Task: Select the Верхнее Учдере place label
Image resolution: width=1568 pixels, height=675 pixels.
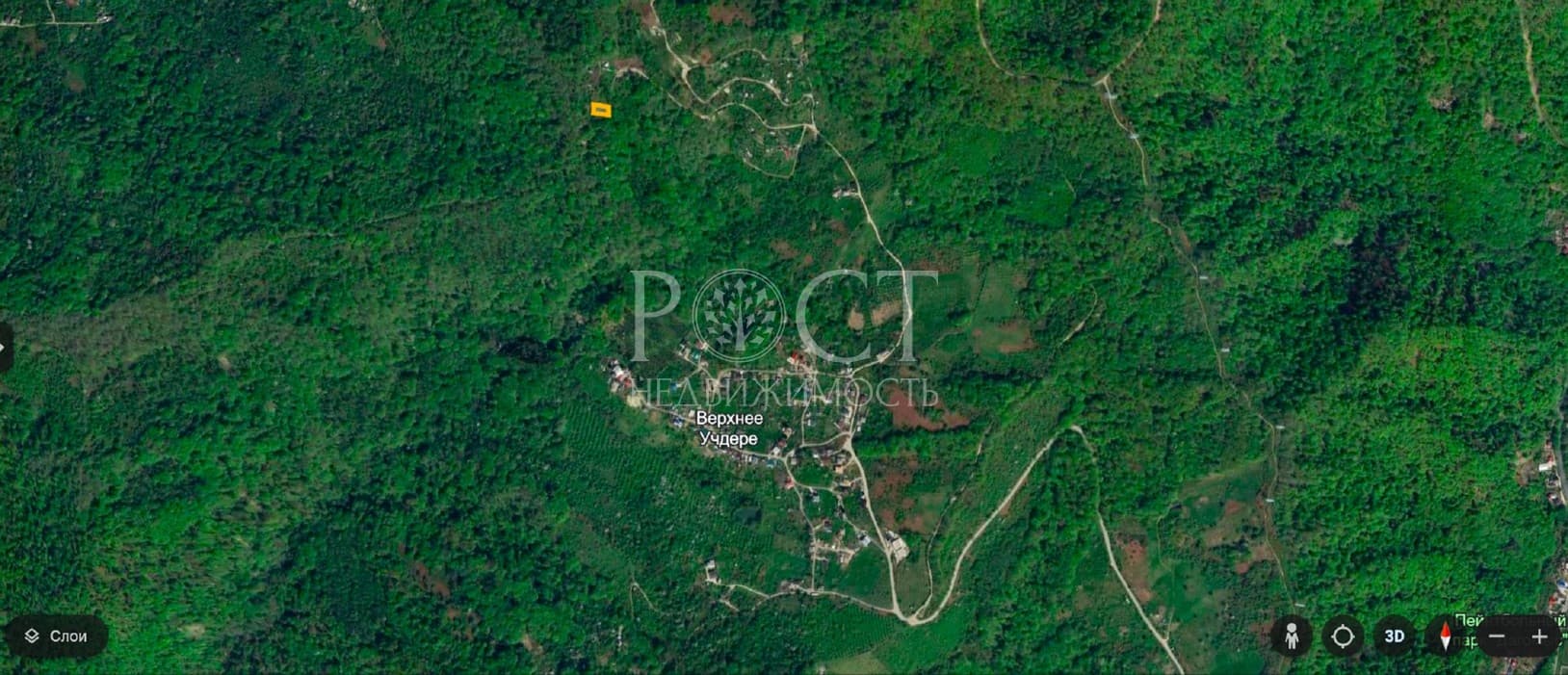Action: point(729,428)
